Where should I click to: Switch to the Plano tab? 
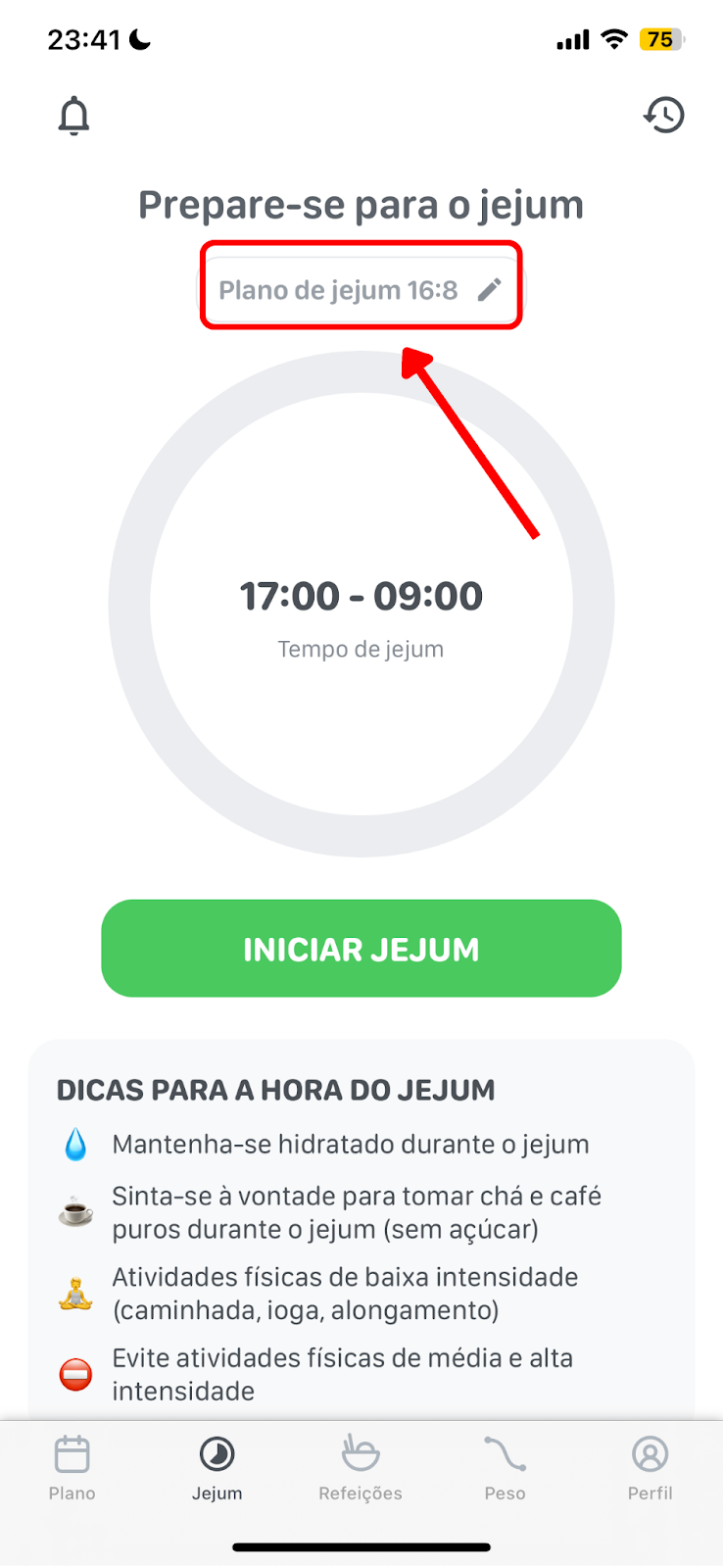pos(72,1468)
